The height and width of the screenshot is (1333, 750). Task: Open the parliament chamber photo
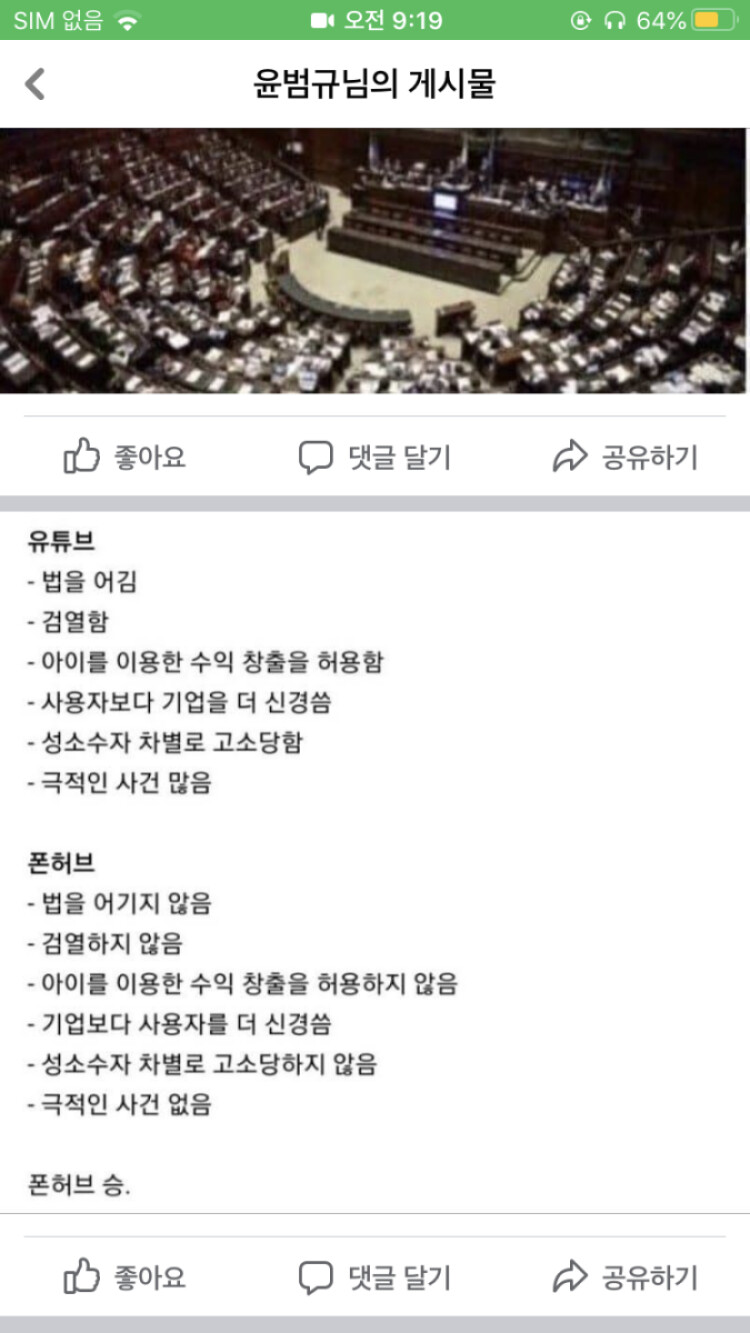[x=373, y=262]
